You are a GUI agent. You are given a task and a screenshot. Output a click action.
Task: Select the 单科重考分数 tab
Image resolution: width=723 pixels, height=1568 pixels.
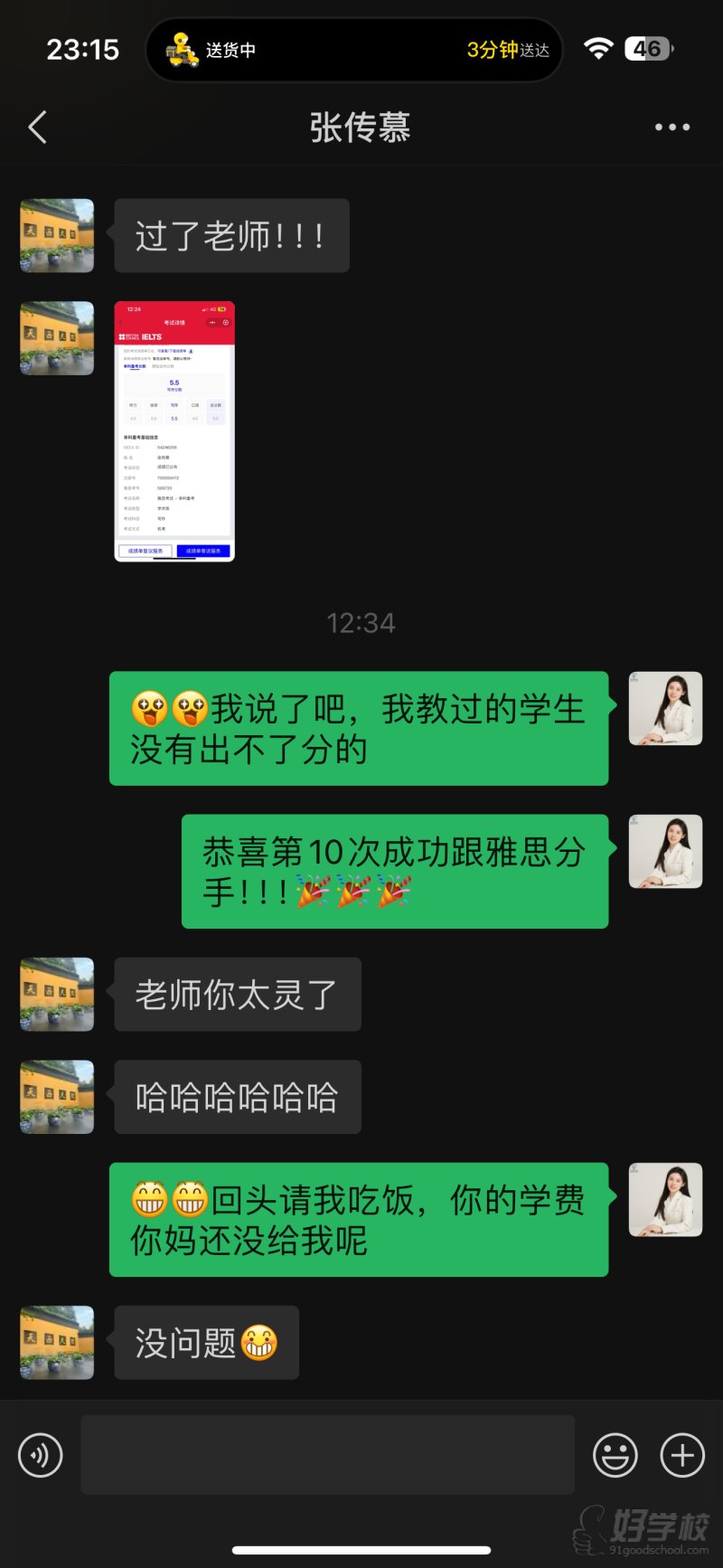click(x=135, y=366)
